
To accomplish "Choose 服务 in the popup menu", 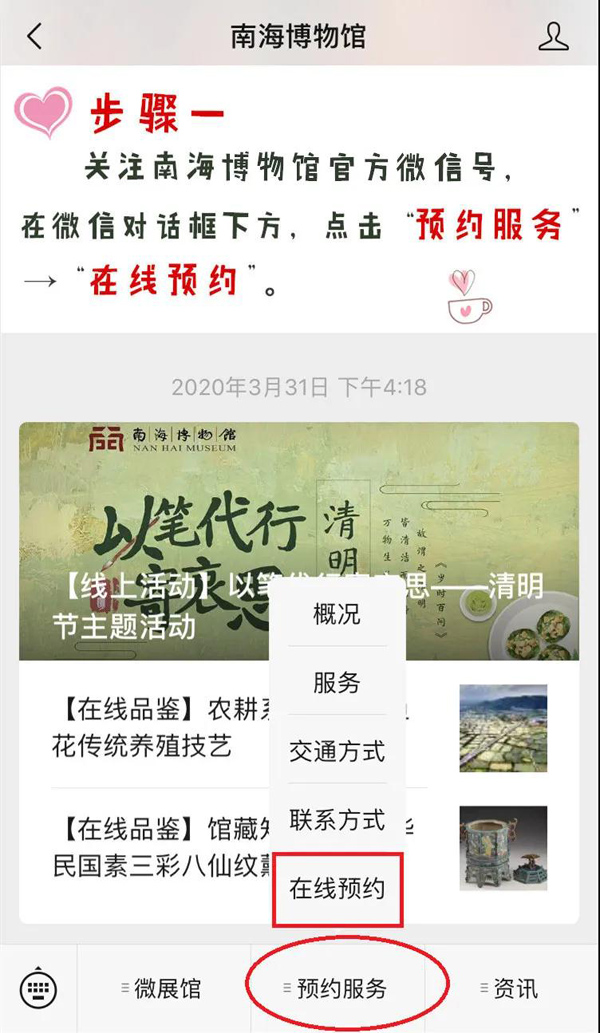I will click(x=337, y=682).
